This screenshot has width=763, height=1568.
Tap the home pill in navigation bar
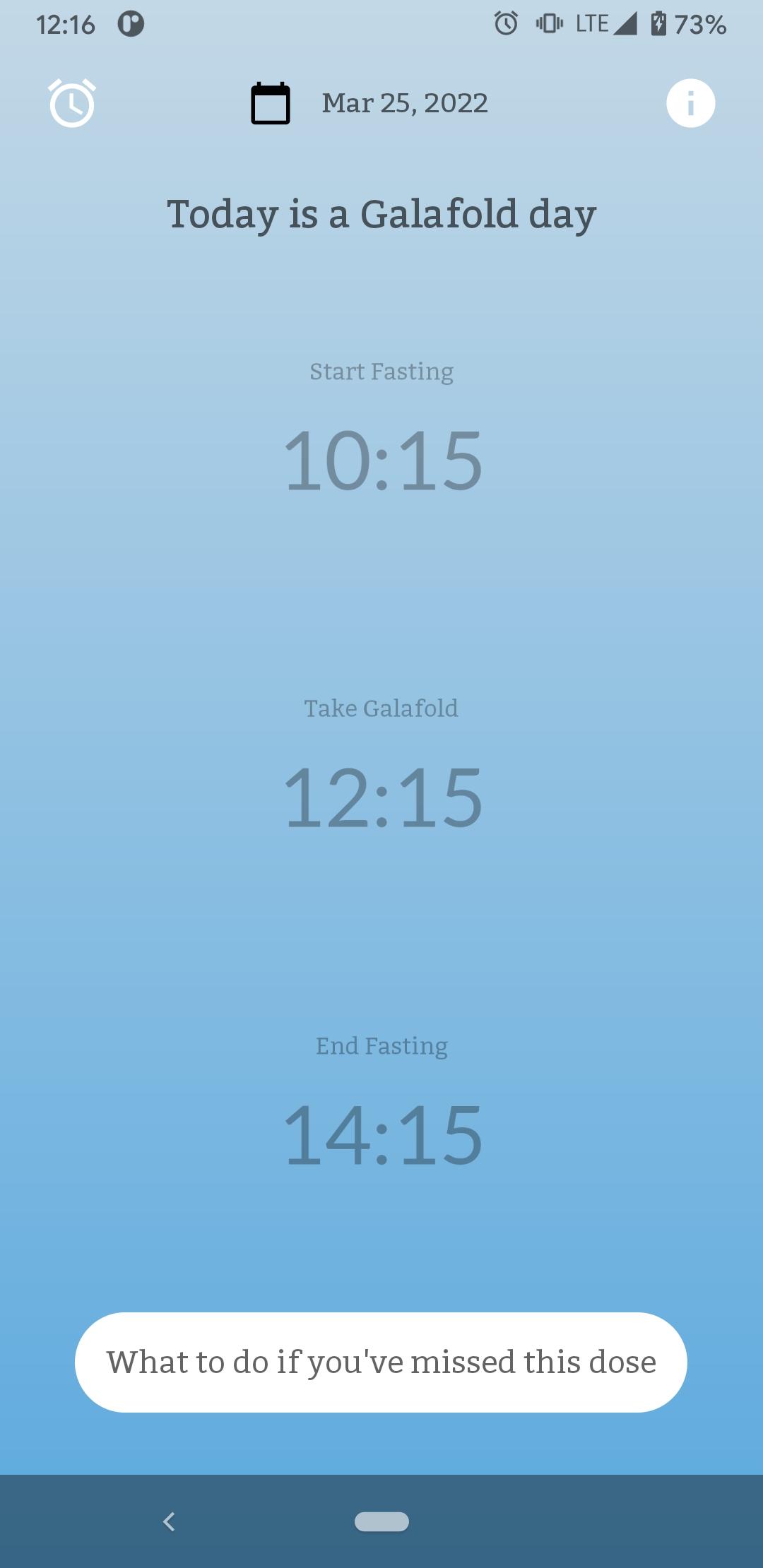381,1521
